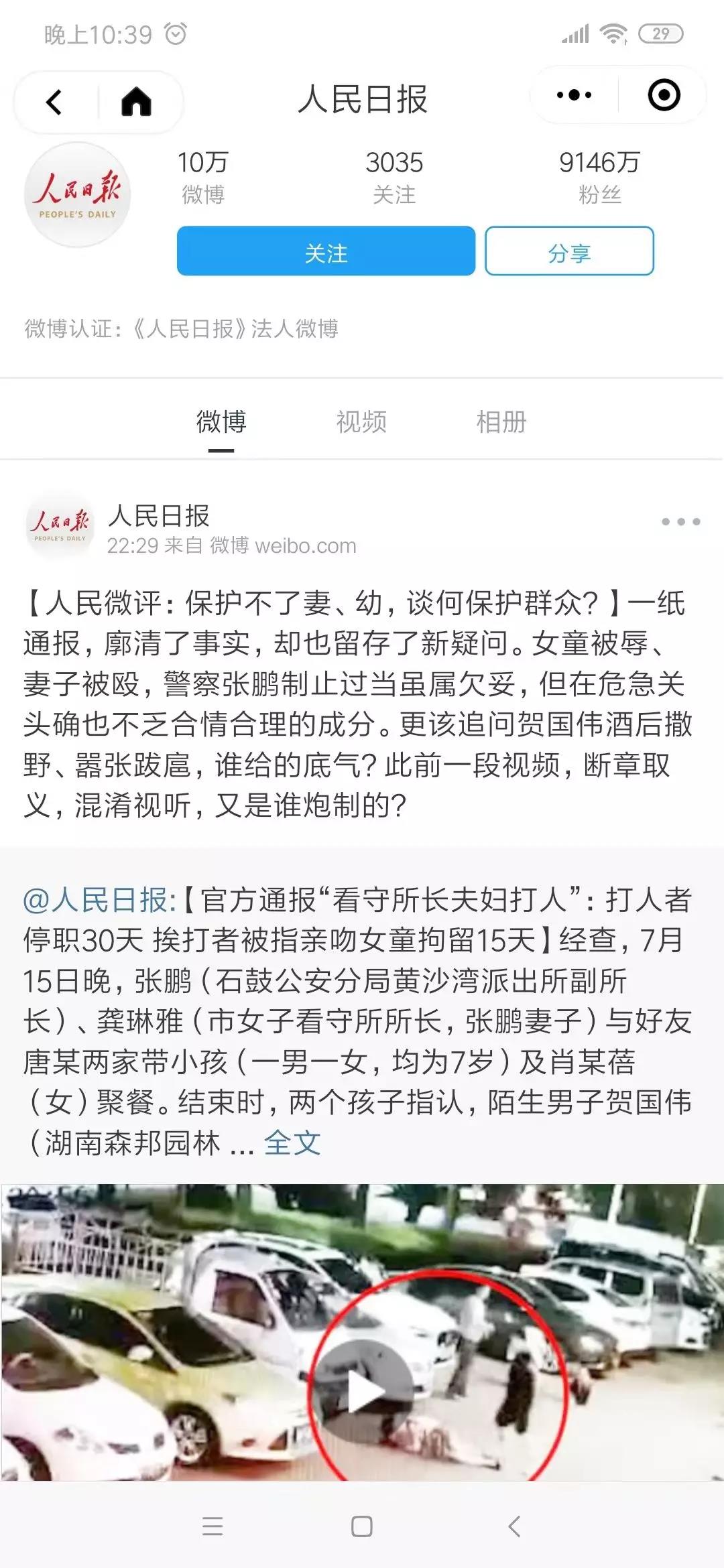
Task: Open 人民日报 profile avatar in the post
Action: pyautogui.click(x=60, y=527)
